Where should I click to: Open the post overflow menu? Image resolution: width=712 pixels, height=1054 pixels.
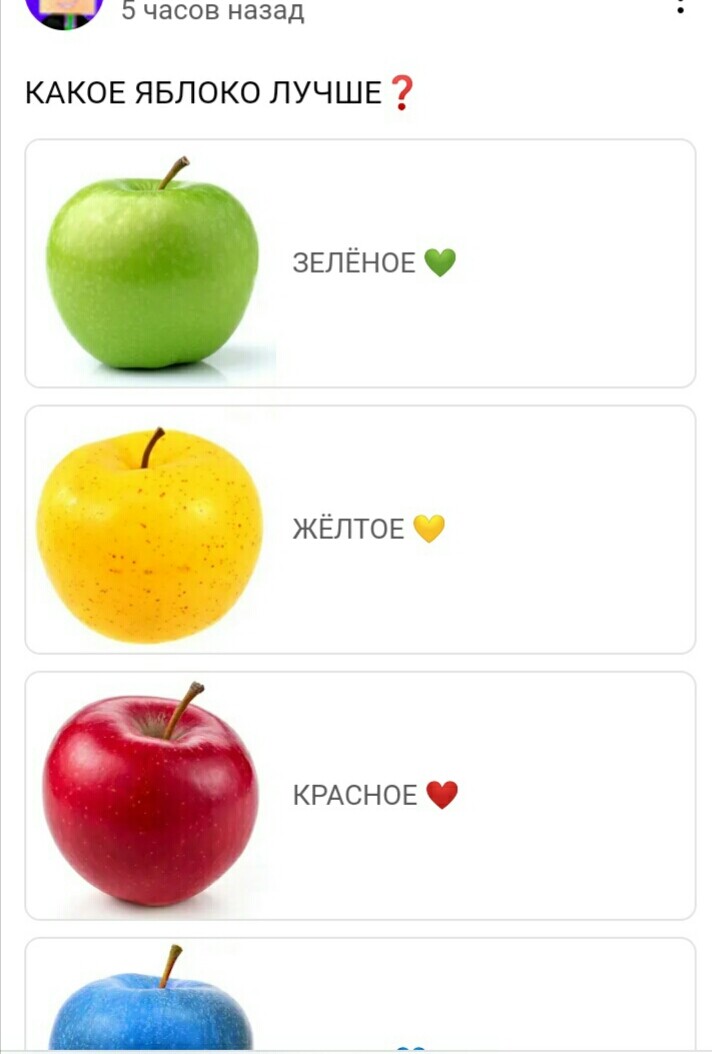tap(681, 6)
